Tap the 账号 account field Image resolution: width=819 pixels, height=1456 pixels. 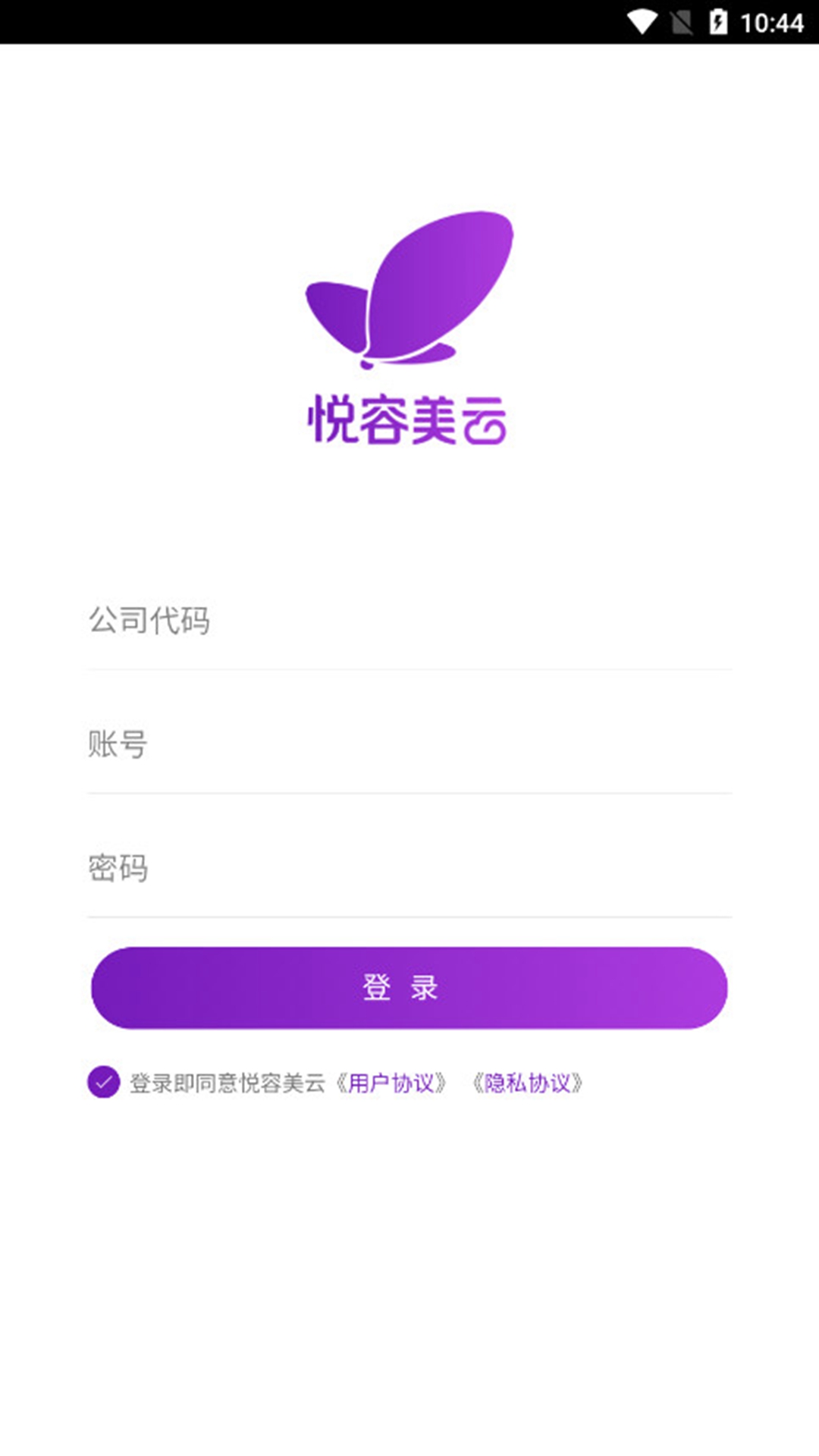pyautogui.click(x=409, y=744)
